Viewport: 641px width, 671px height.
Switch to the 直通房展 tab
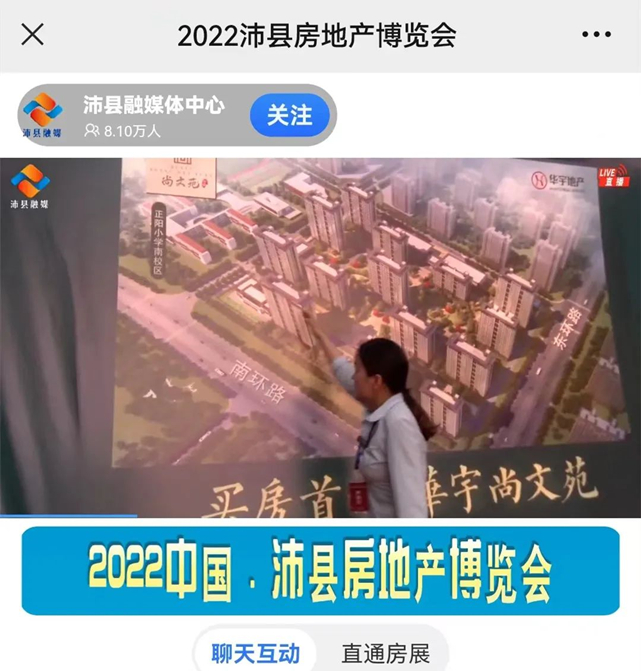point(385,654)
